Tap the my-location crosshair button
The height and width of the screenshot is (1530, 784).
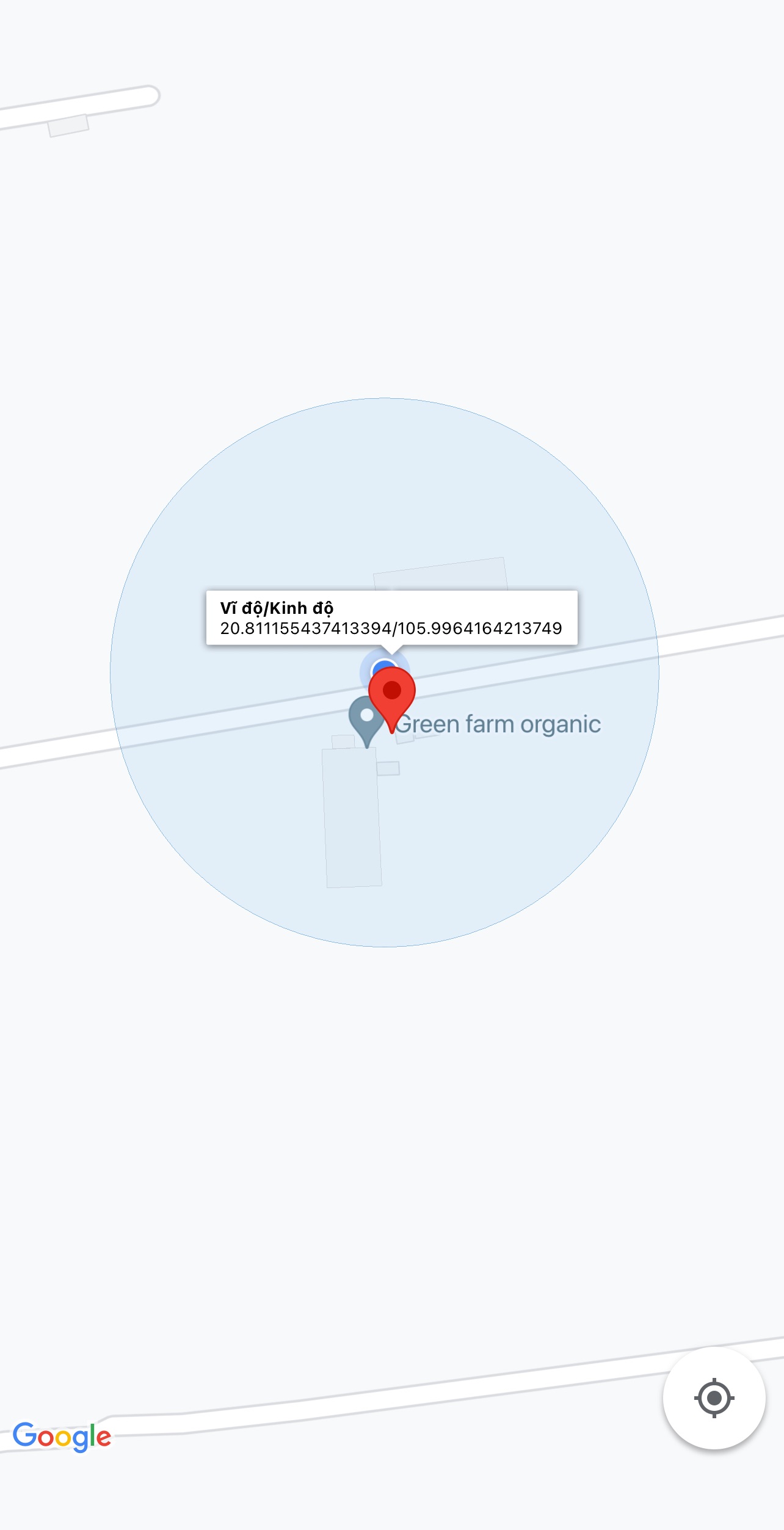pyautogui.click(x=714, y=1397)
